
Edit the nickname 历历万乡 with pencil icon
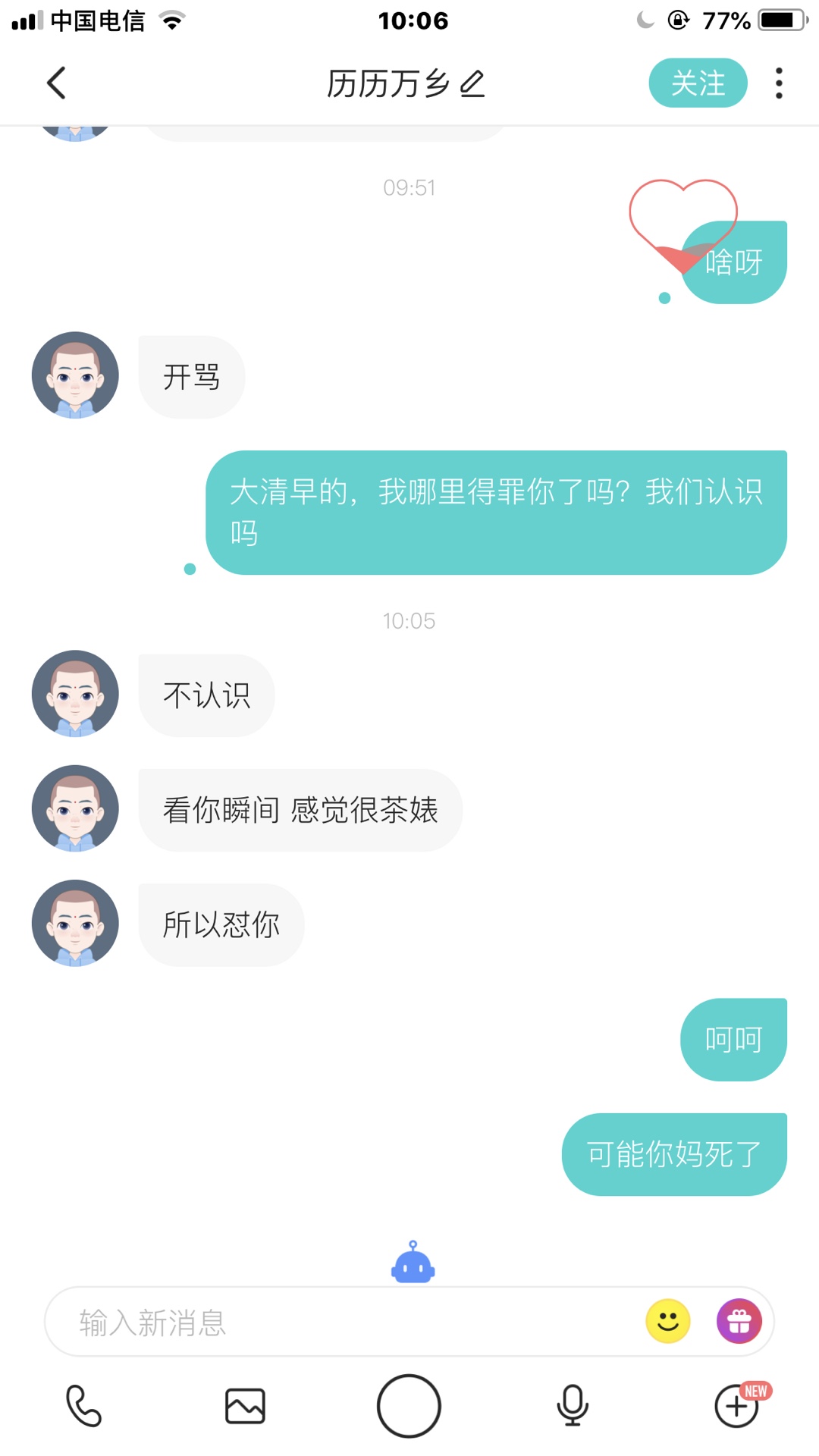click(472, 83)
